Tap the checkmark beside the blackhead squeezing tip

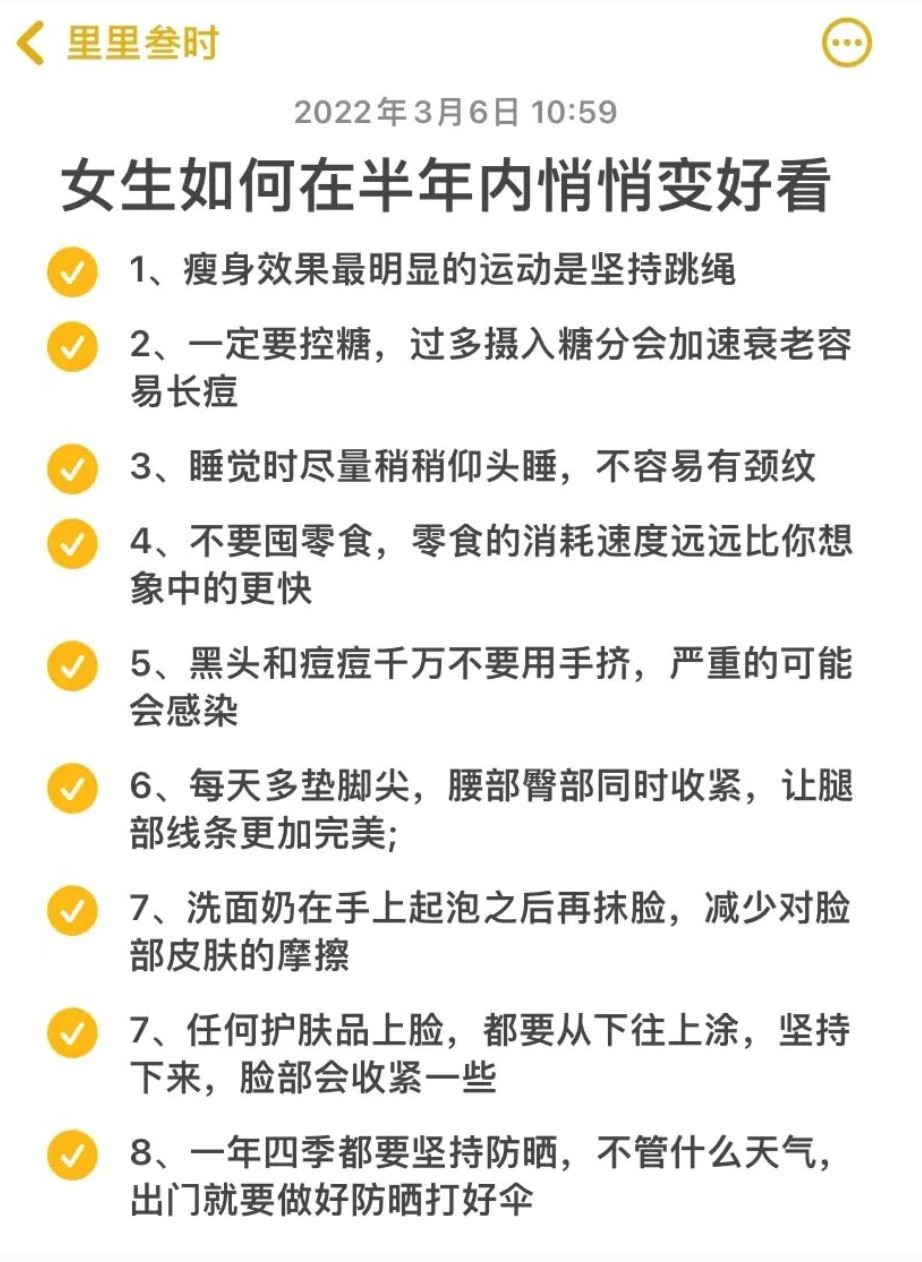tap(71, 659)
